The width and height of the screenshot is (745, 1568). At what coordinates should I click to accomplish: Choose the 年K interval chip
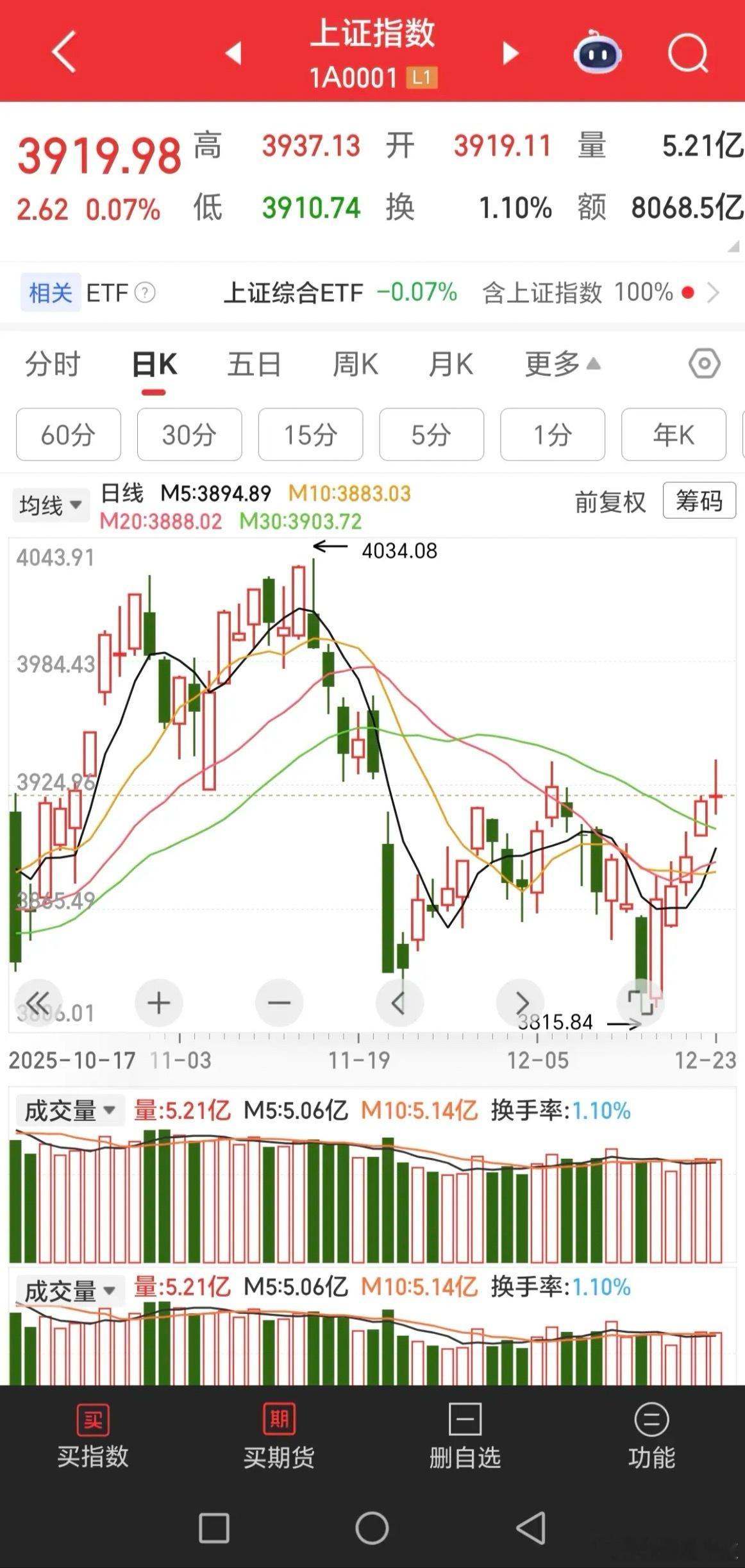pos(674,434)
